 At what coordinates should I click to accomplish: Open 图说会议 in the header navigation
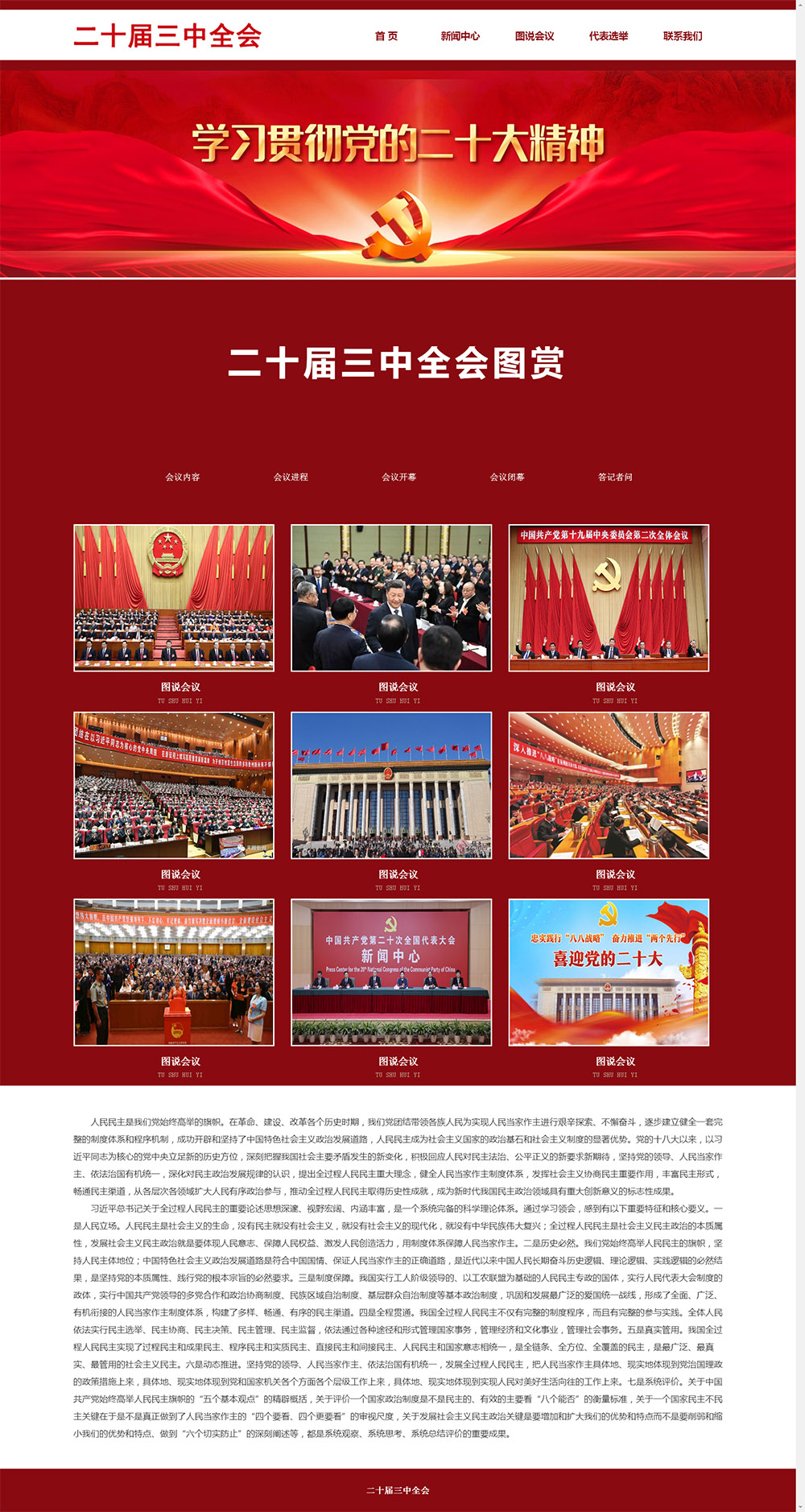[535, 36]
